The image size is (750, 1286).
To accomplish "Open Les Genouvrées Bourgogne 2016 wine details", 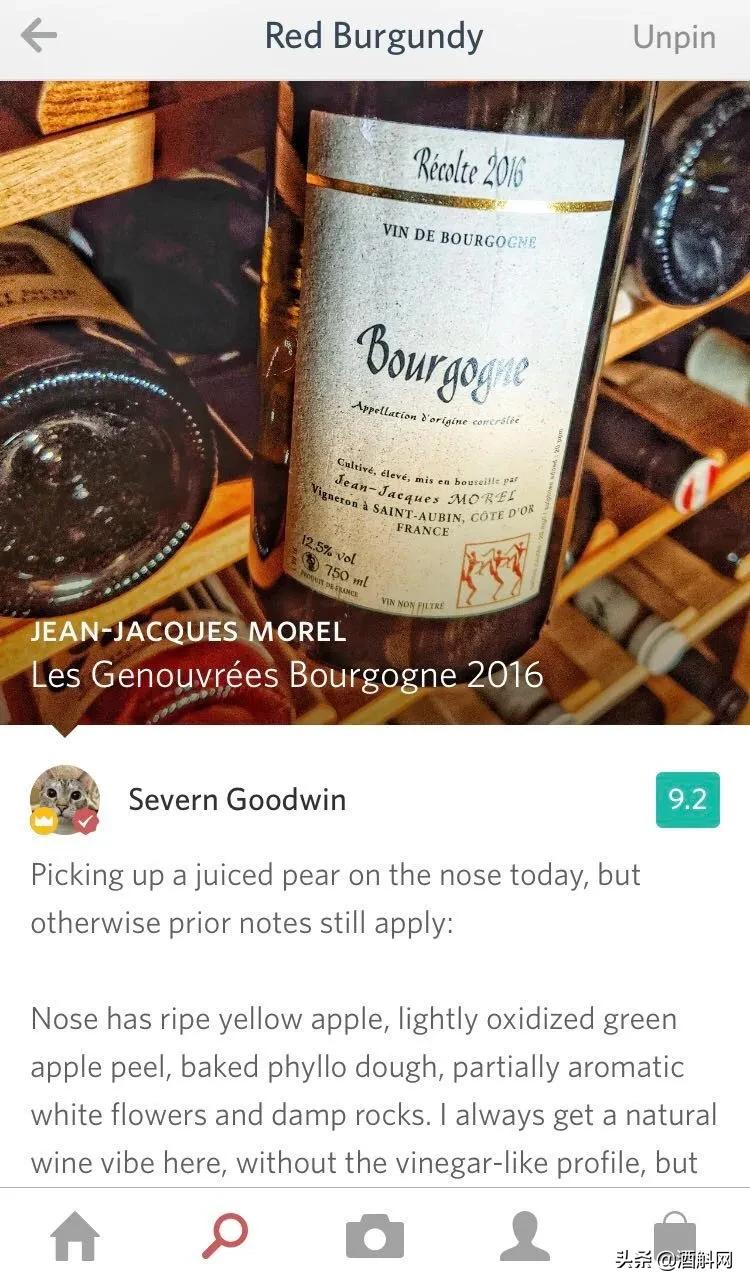I will click(x=286, y=675).
